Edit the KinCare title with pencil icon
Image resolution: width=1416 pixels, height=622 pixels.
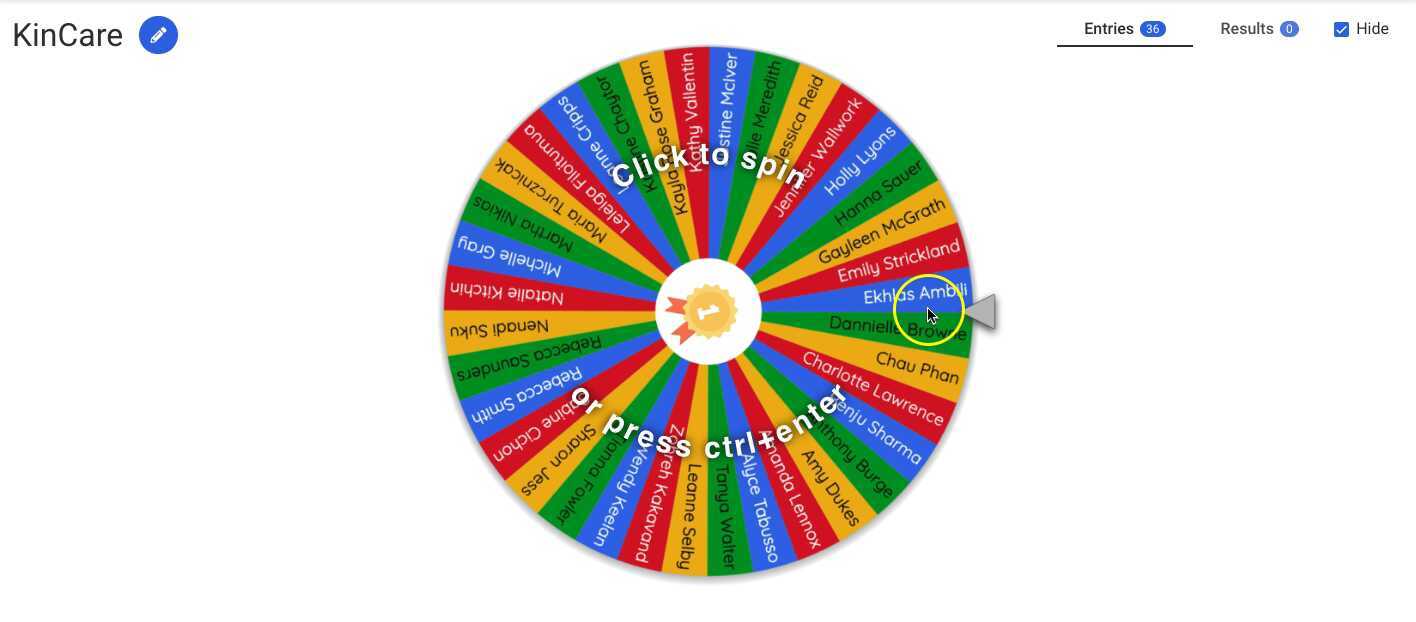tap(158, 35)
